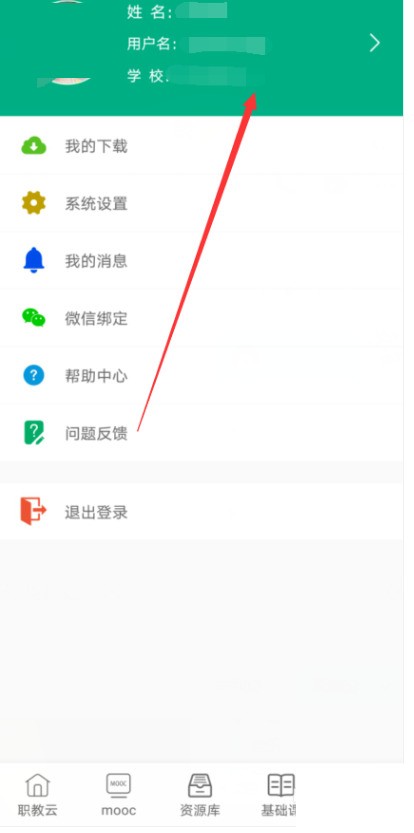This screenshot has height=833, width=414.
Task: Switch to the mooc tab
Action: (x=119, y=795)
